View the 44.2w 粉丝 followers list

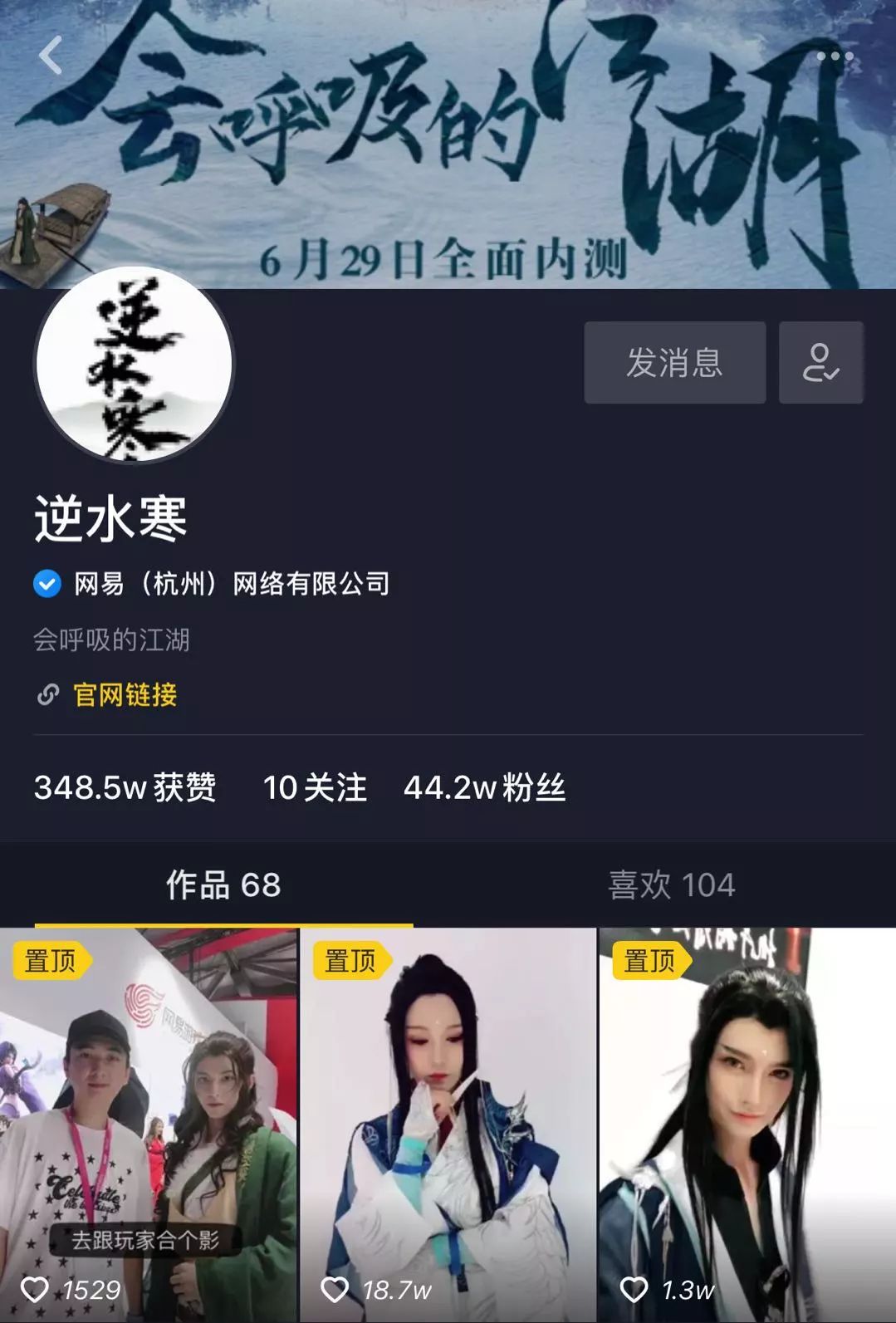pyautogui.click(x=484, y=787)
